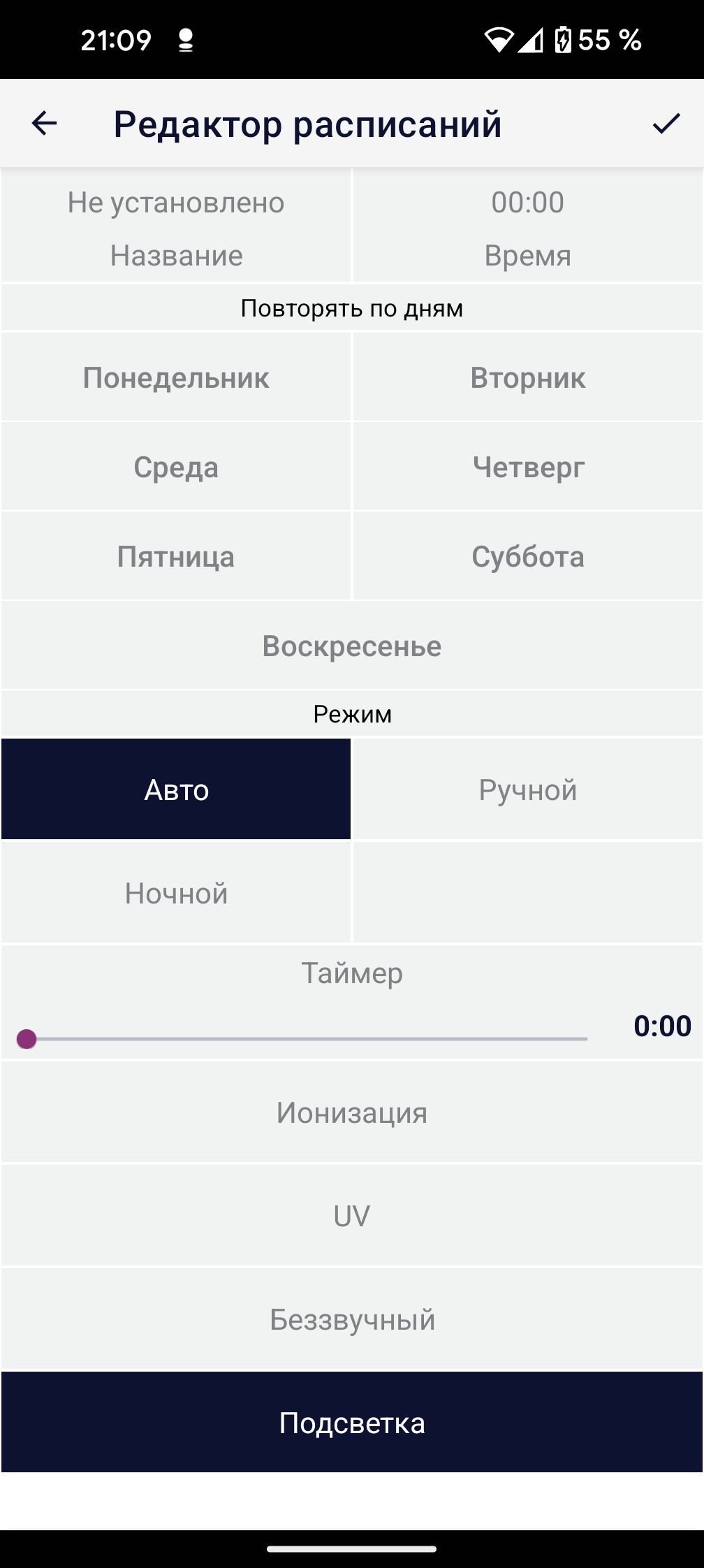Enable Беззвучный mode
This screenshot has height=1568, width=704.
[352, 1319]
